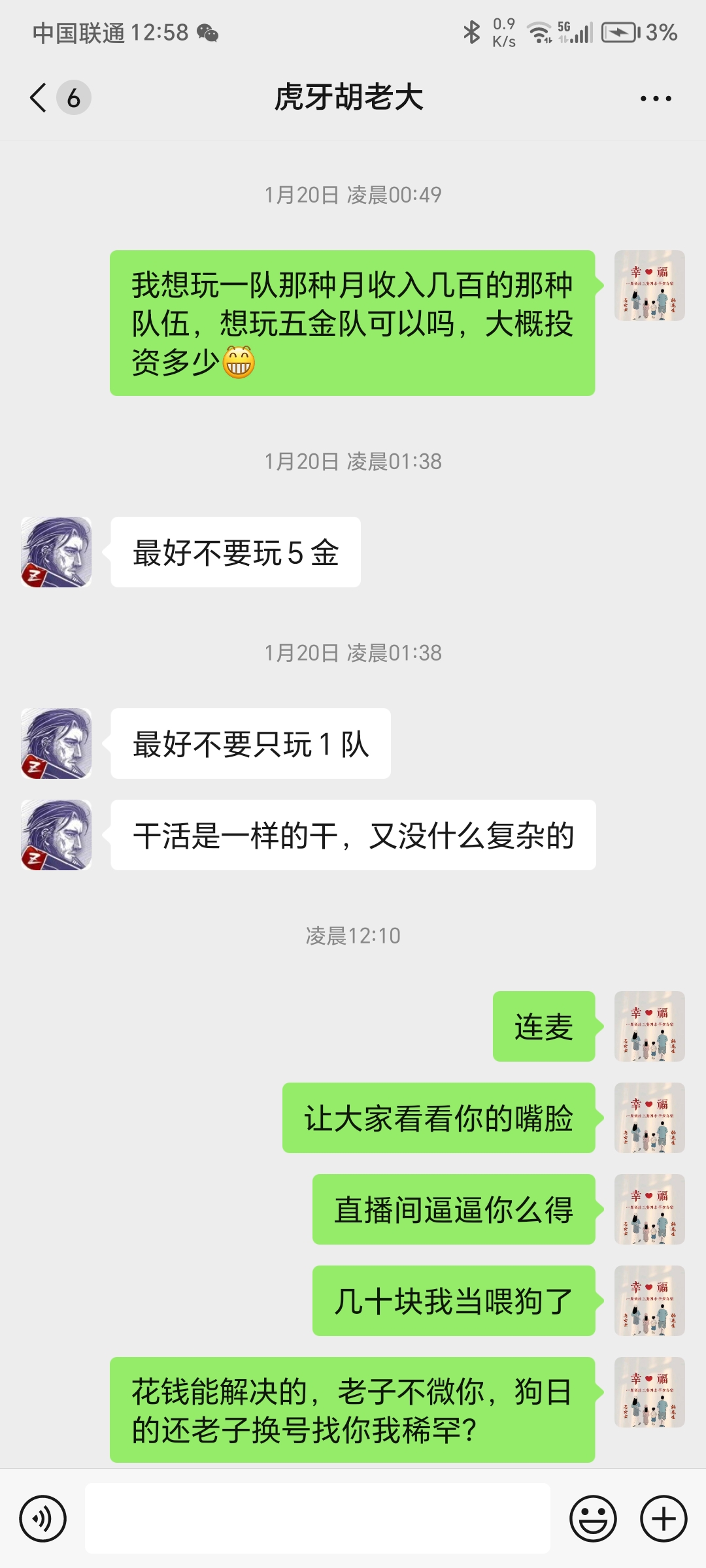Tap own avatar beside "连麦" message
This screenshot has width=706, height=1568.
point(649,1026)
